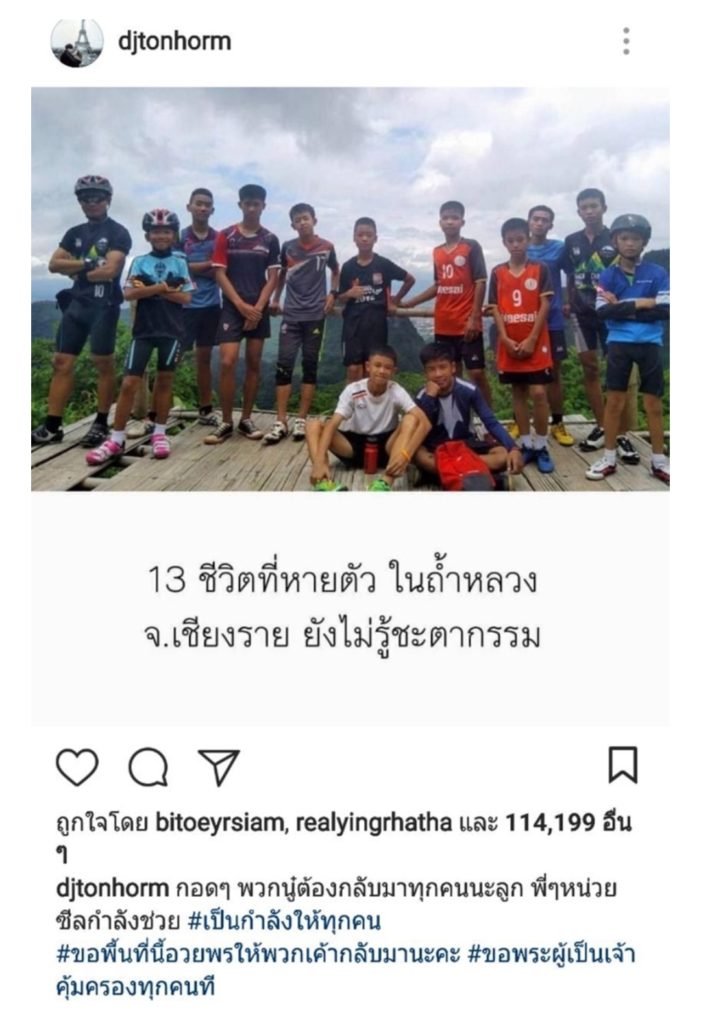Like this post with the heart icon
This screenshot has width=701, height=1024.
[x=77, y=767]
